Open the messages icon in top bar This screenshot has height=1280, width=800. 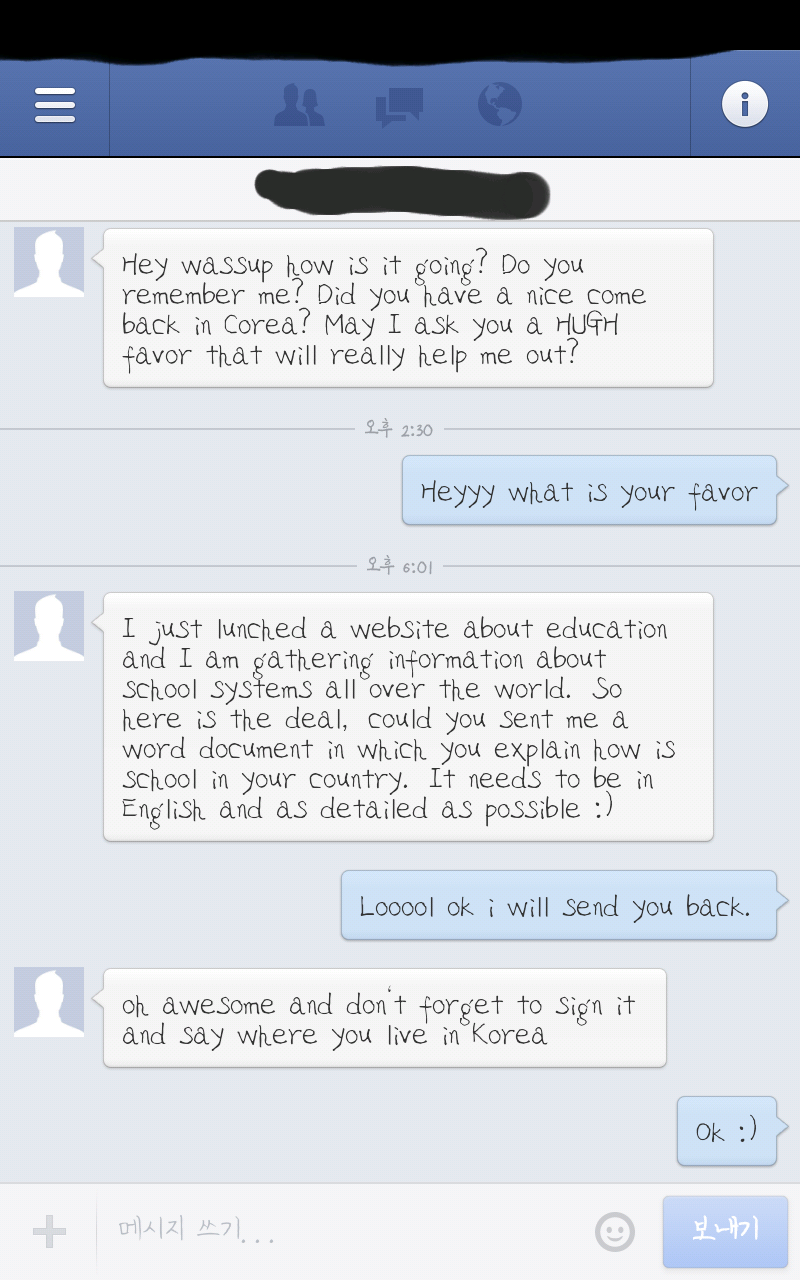[399, 107]
